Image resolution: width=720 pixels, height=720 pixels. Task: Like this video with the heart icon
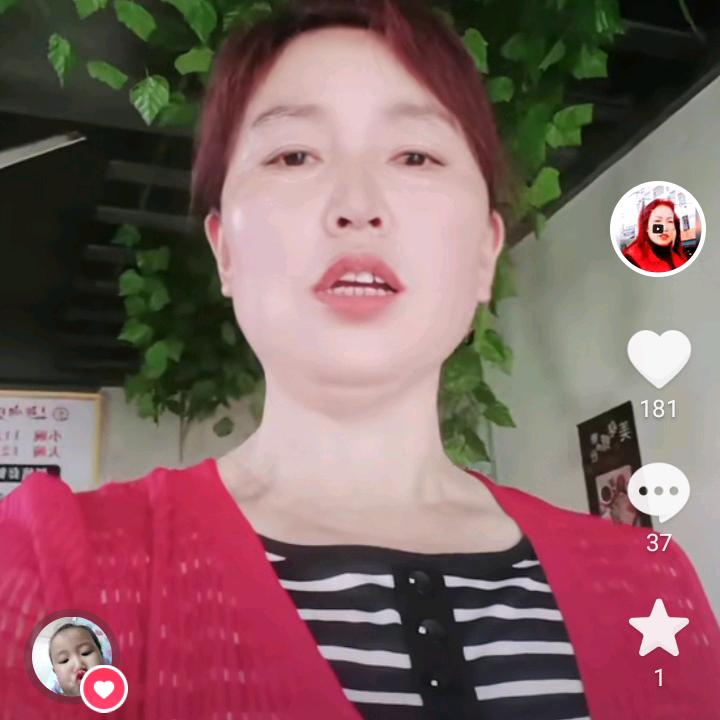658,358
